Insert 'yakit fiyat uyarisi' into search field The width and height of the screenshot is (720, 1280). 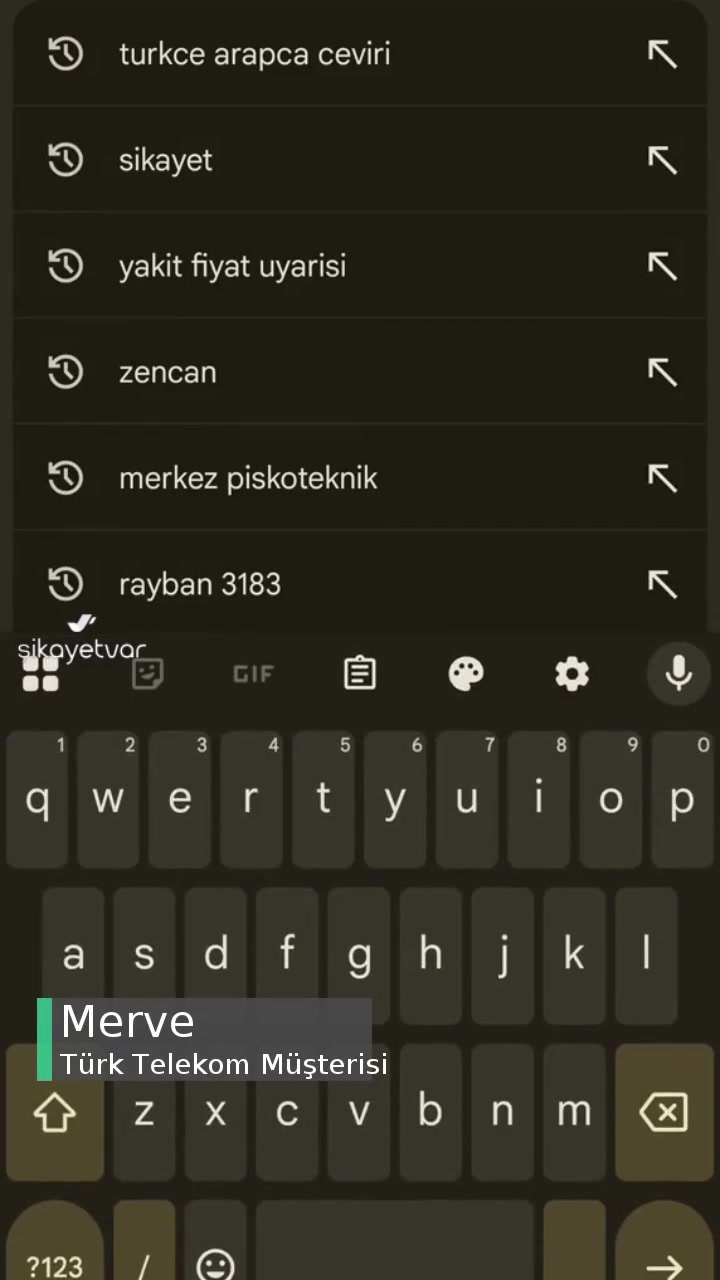[x=663, y=266]
